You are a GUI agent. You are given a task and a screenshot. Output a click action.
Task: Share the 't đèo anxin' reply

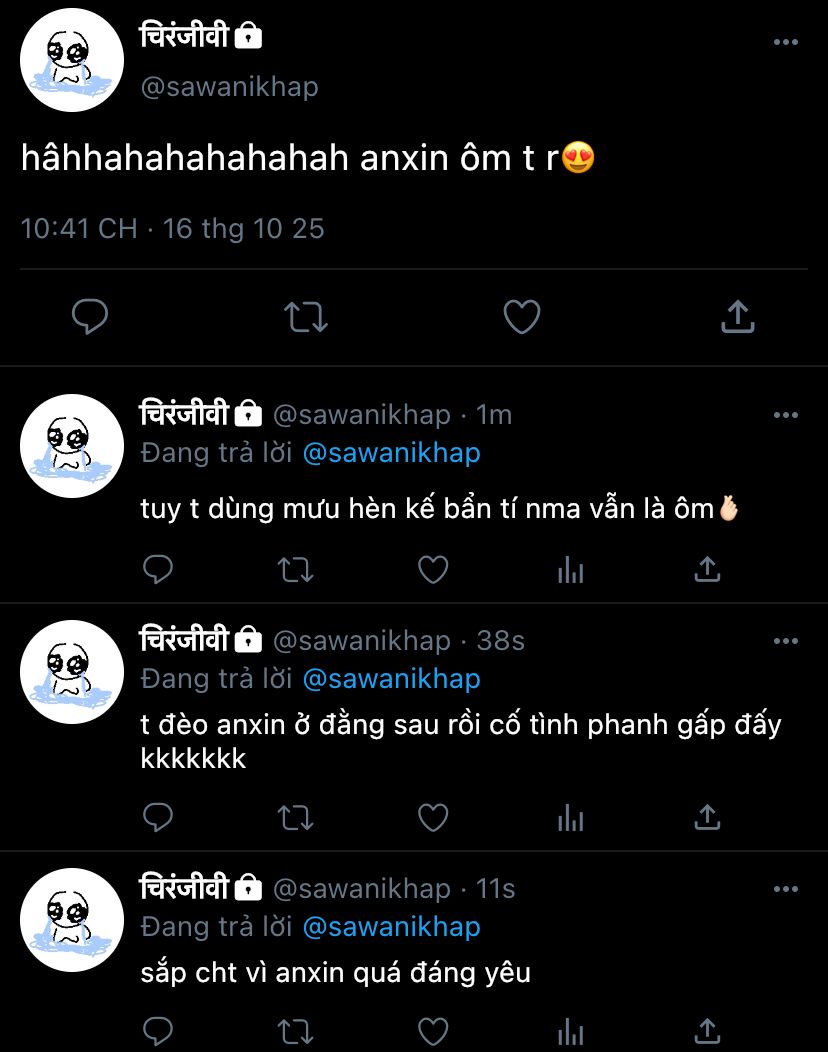point(707,818)
